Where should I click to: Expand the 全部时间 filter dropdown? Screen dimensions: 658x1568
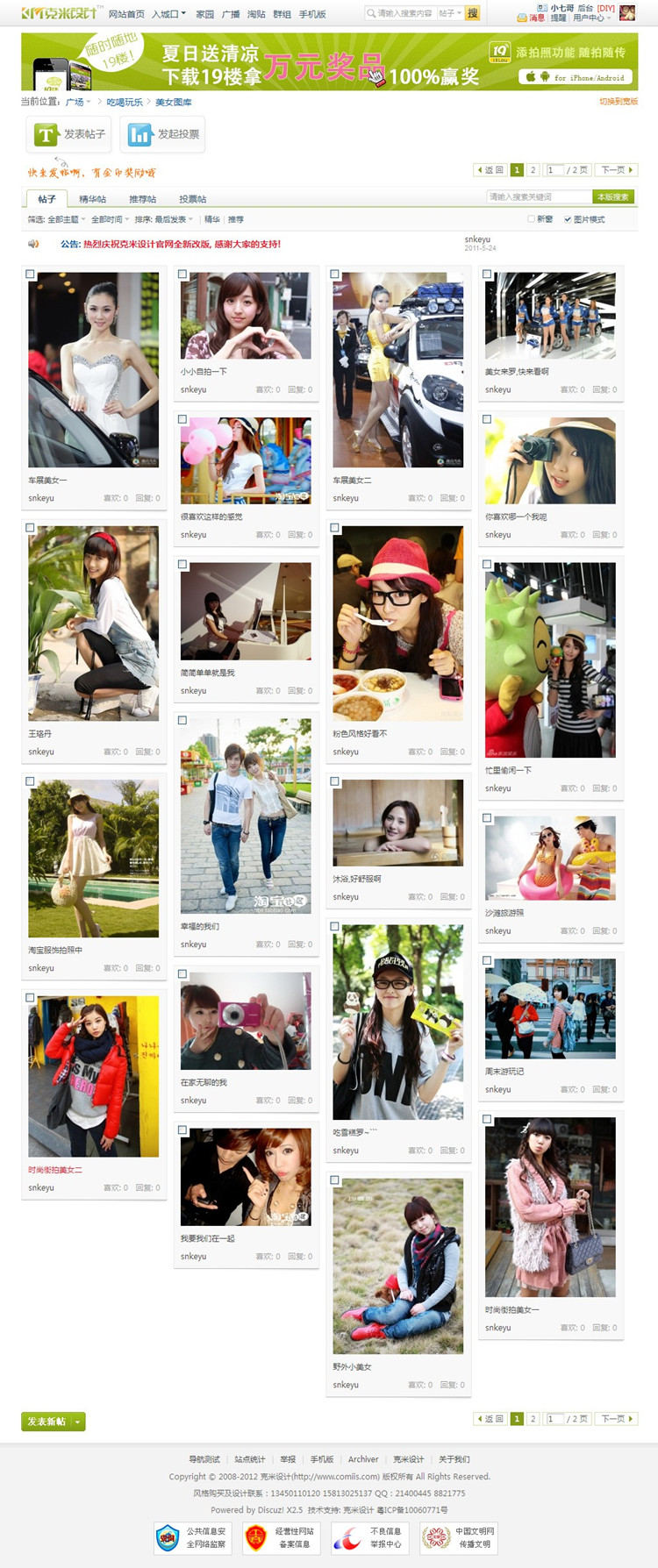pyautogui.click(x=110, y=219)
